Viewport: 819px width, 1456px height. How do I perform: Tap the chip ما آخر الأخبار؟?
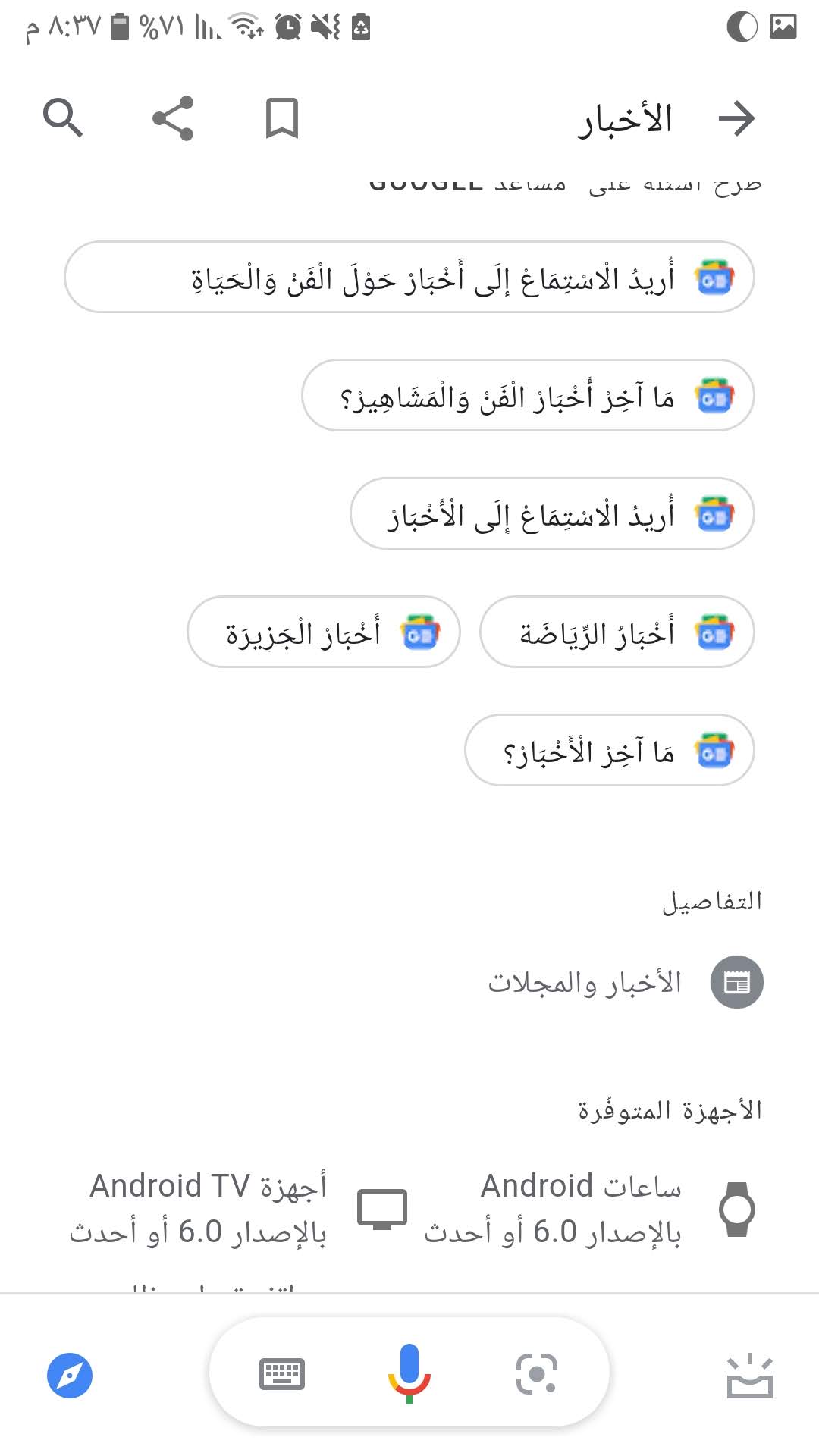(x=609, y=751)
